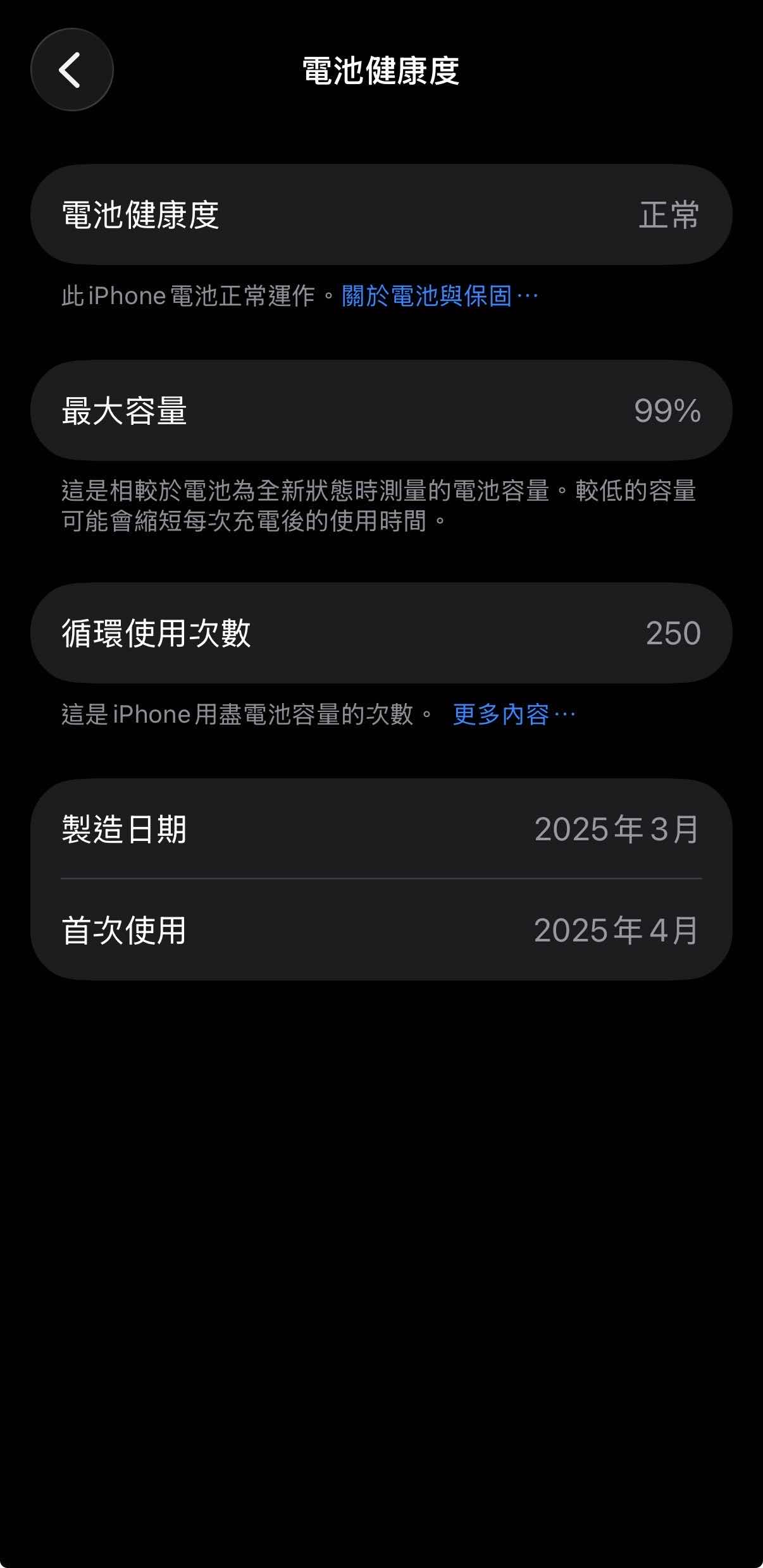Go back from the 電池健康度 page
Screen dimensions: 763x1568
tap(71, 70)
